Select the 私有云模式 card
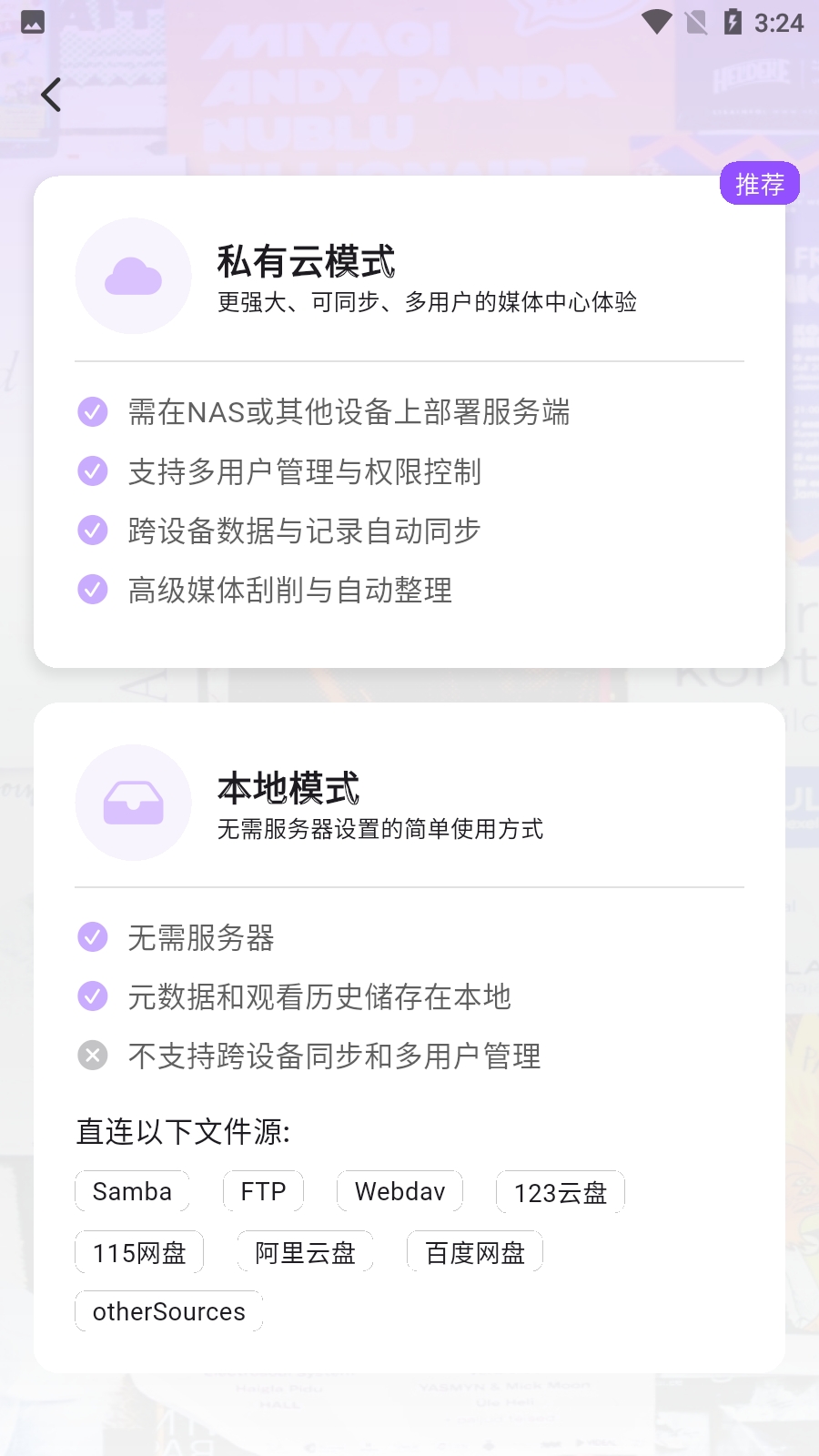Image resolution: width=819 pixels, height=1456 pixels. tap(409, 421)
